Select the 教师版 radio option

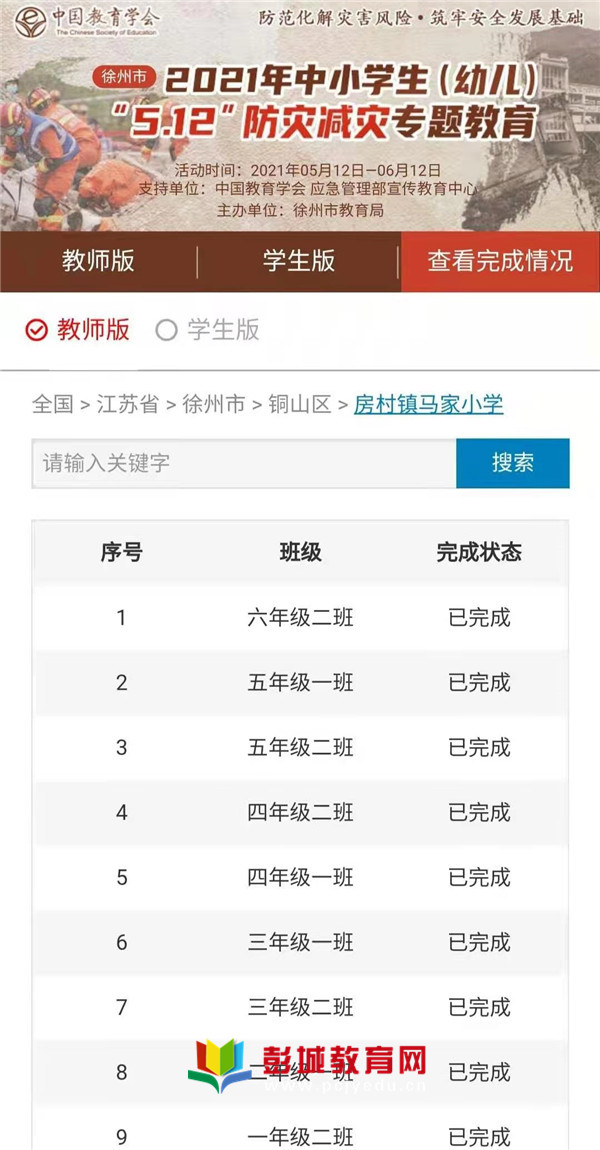click(x=78, y=330)
